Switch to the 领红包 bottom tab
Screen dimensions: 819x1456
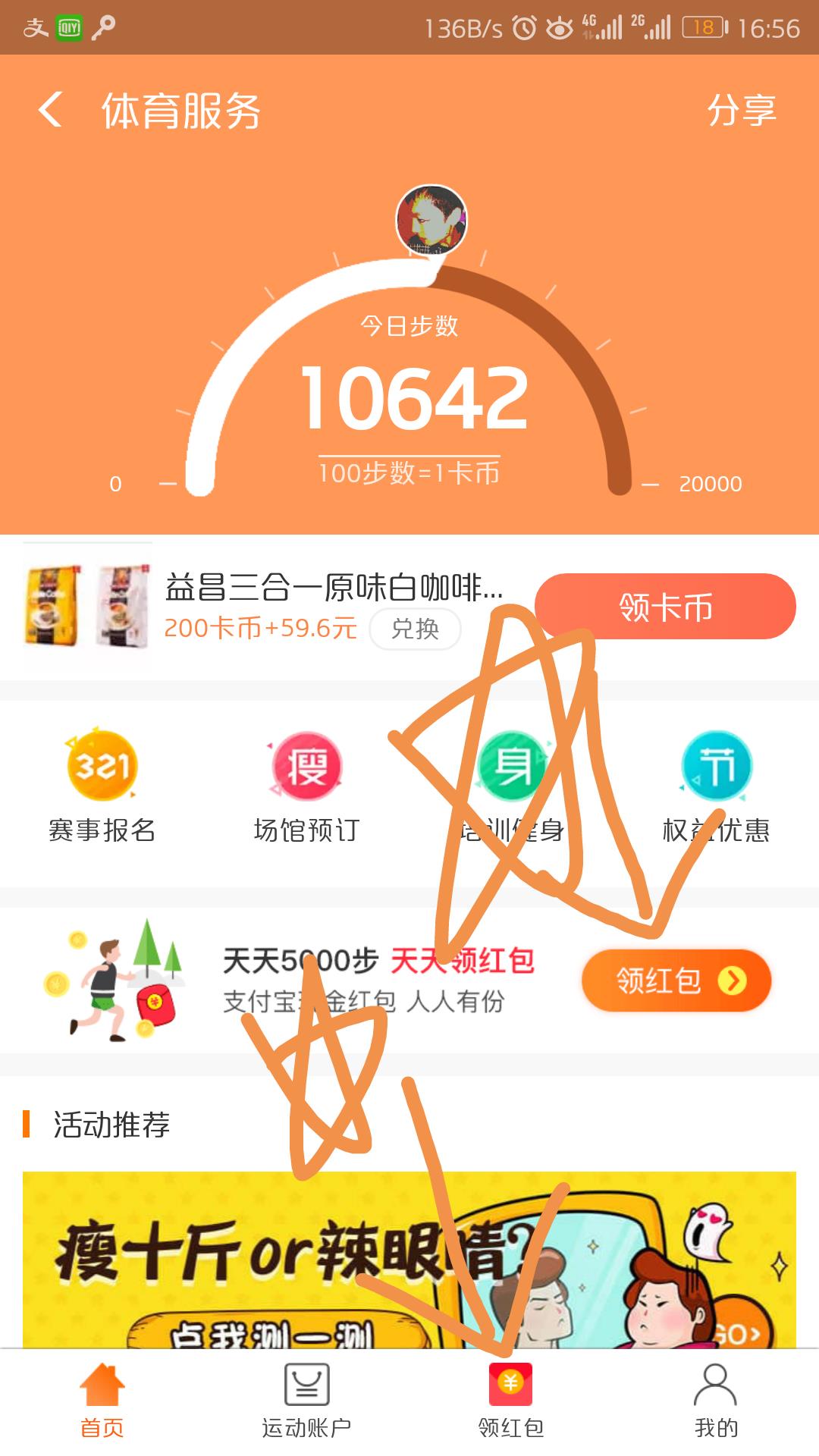point(511,1403)
